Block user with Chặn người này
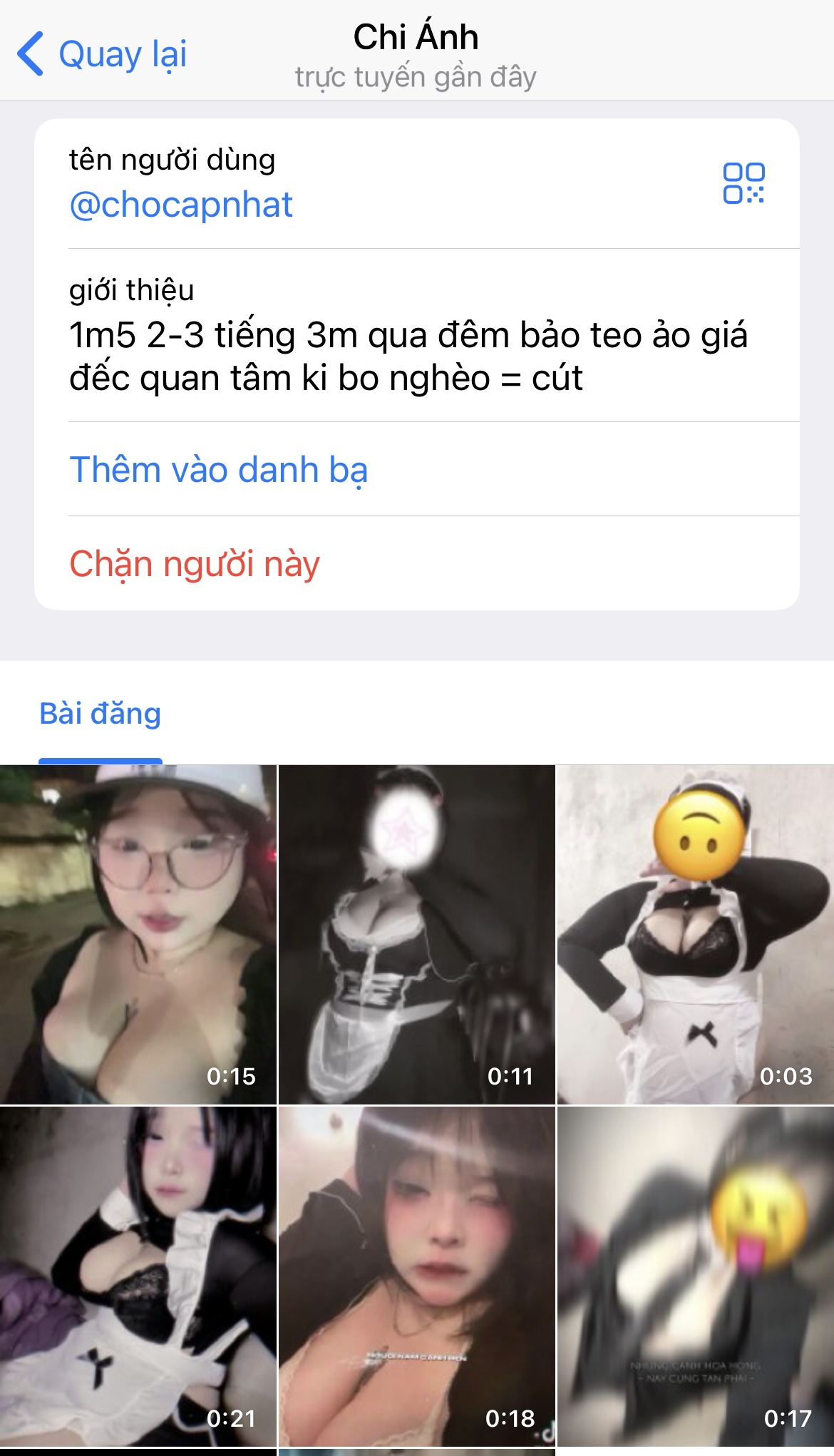Viewport: 834px width, 1456px height. point(195,564)
